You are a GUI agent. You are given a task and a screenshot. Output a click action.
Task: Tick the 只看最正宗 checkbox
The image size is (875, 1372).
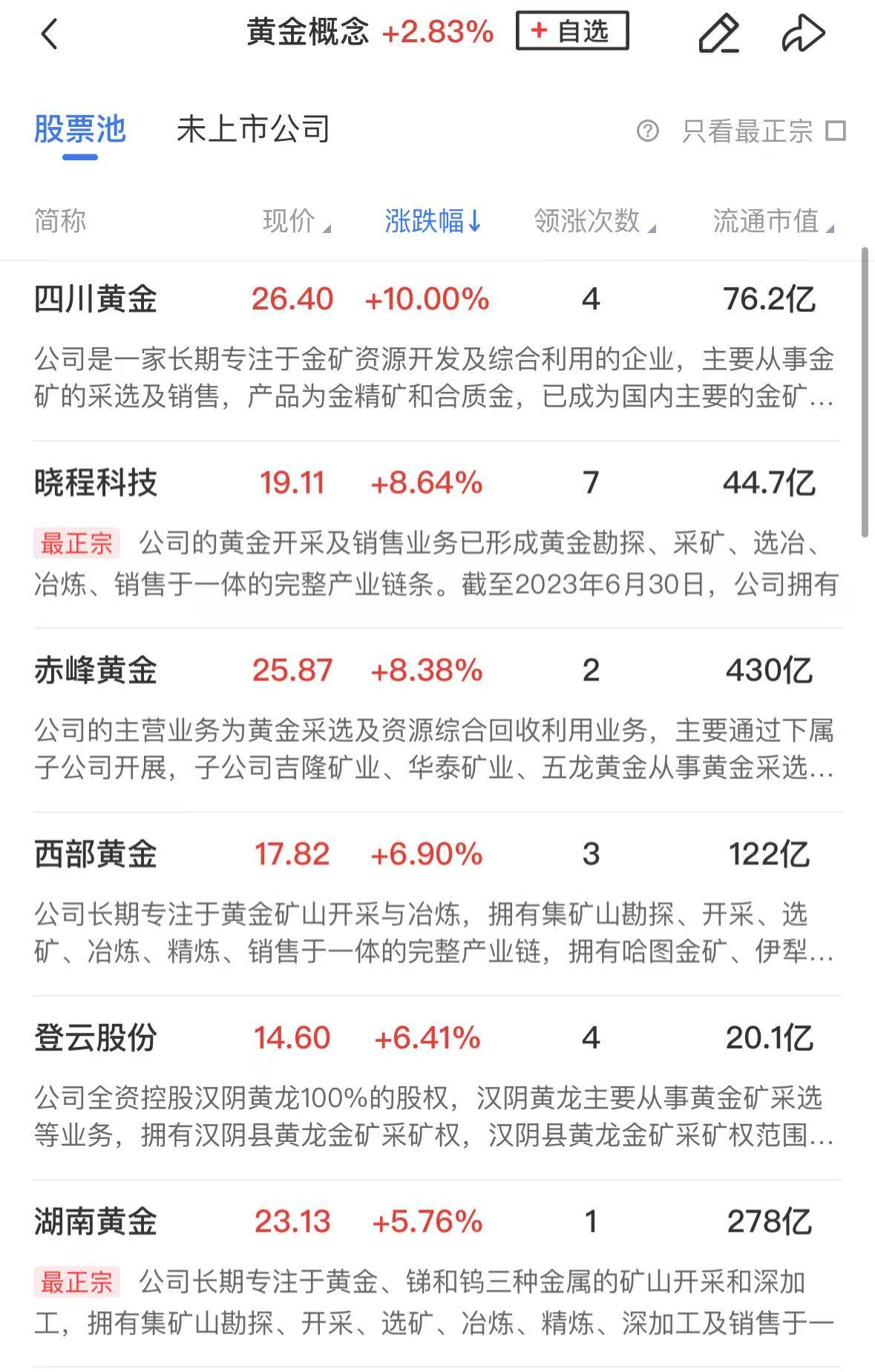(836, 131)
